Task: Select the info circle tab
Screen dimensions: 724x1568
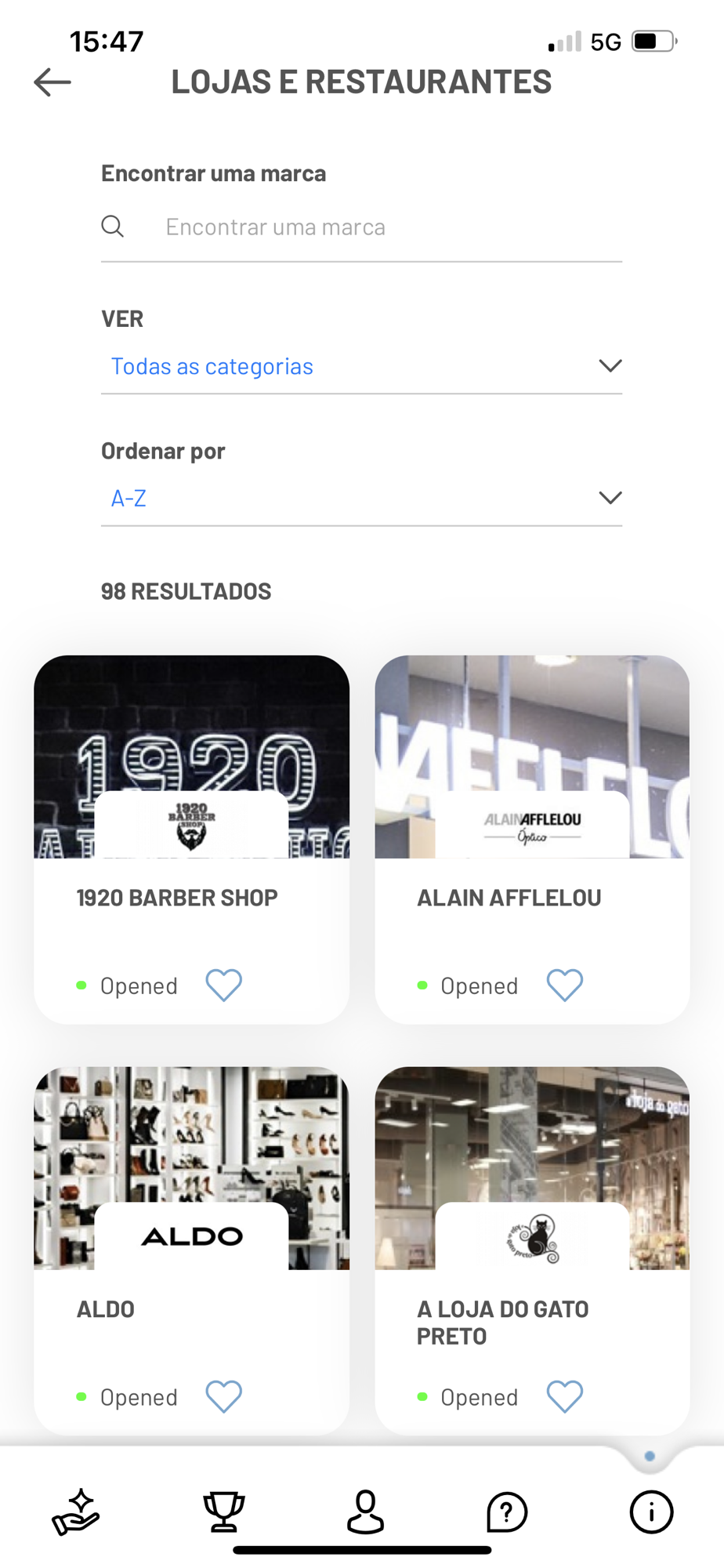Action: tap(651, 1512)
